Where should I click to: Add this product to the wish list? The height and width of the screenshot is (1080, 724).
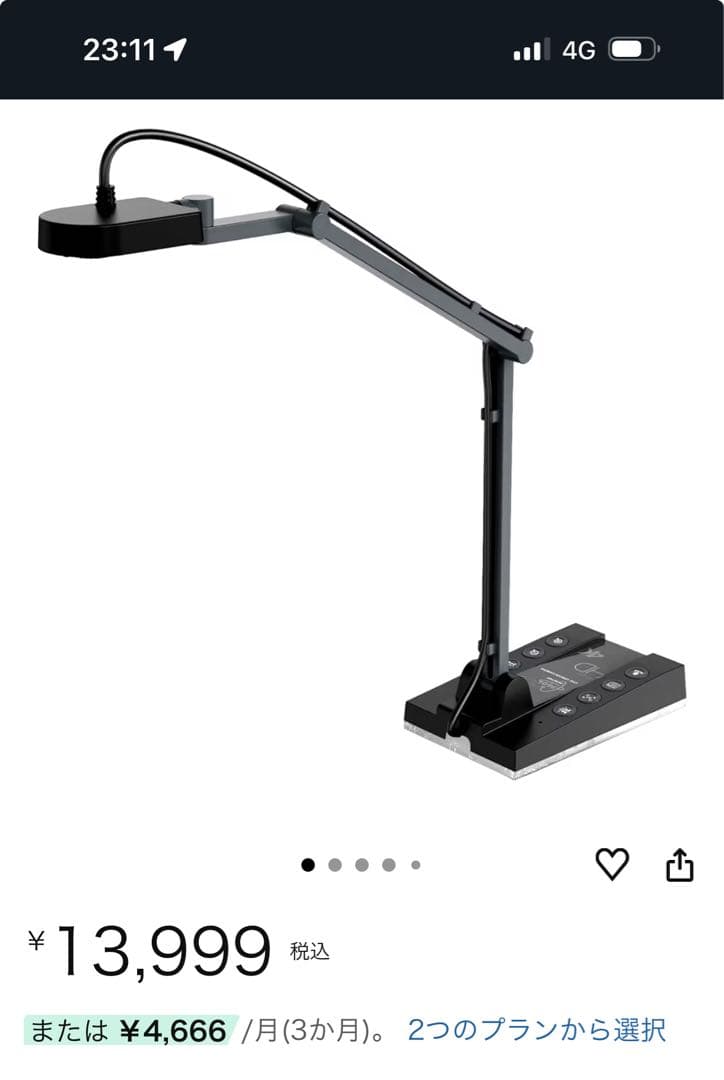(612, 864)
